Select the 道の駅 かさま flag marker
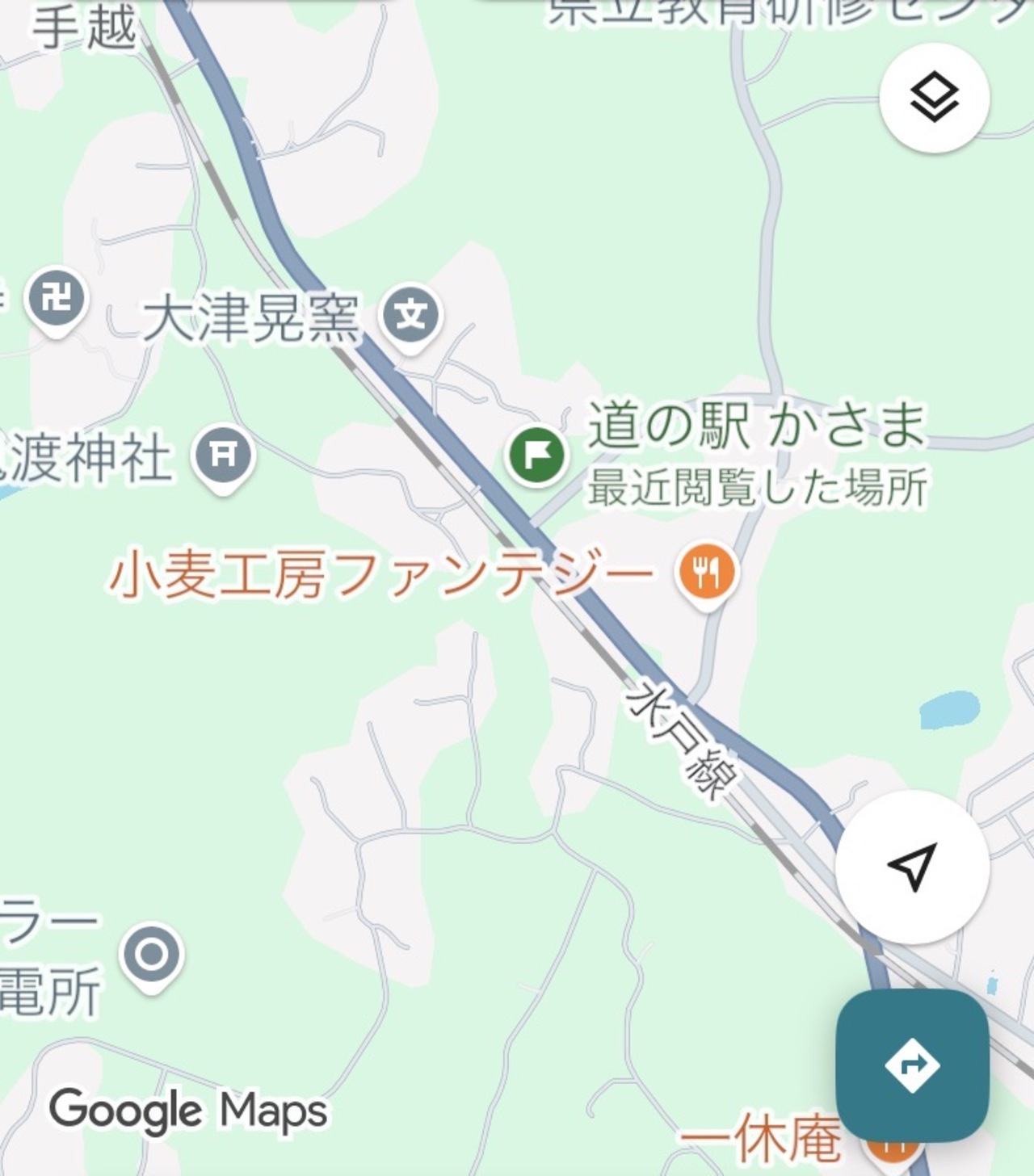The width and height of the screenshot is (1034, 1176). pos(537,456)
